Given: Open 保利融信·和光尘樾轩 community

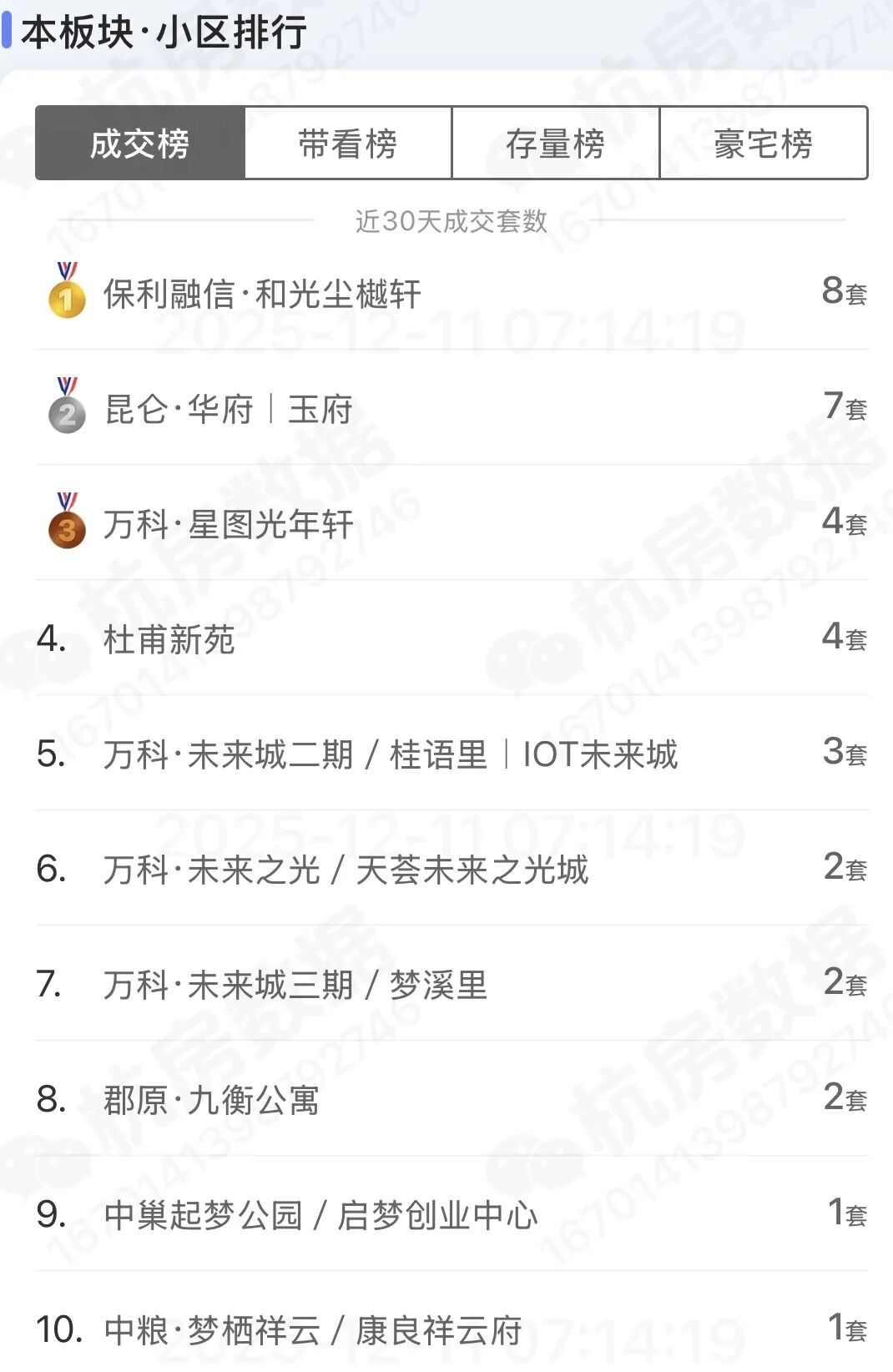Looking at the screenshot, I should coord(262,294).
